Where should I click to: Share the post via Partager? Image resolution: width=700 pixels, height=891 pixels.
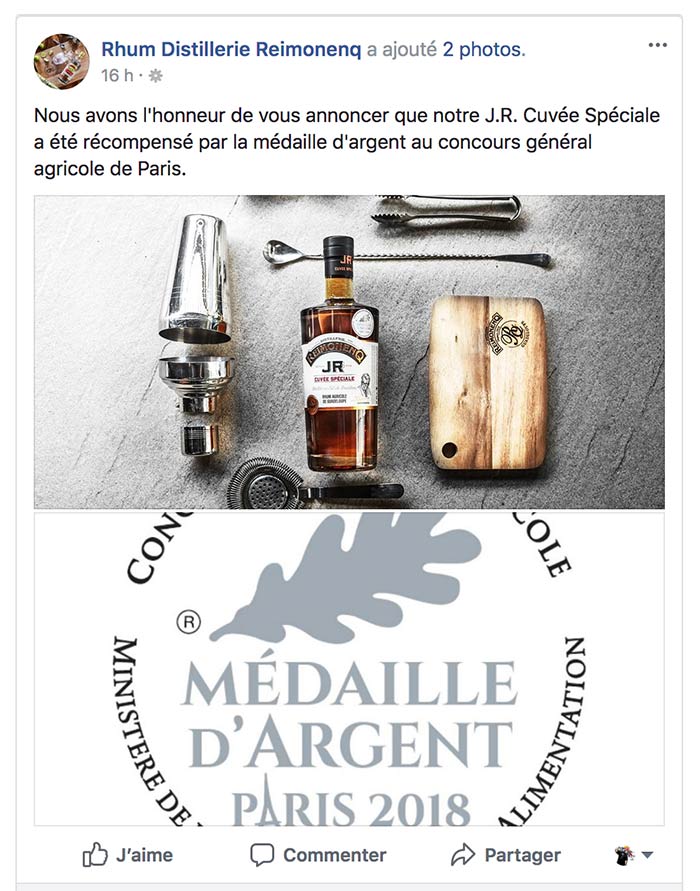pos(505,855)
